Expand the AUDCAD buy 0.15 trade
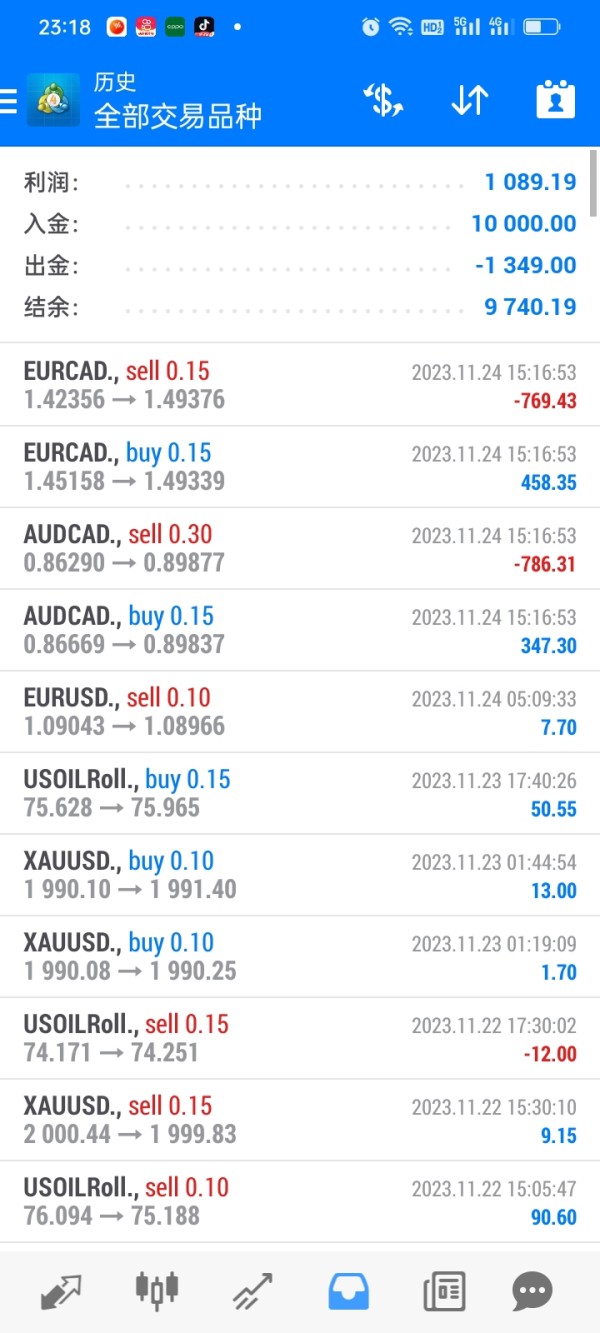This screenshot has width=600, height=1333. pyautogui.click(x=300, y=631)
